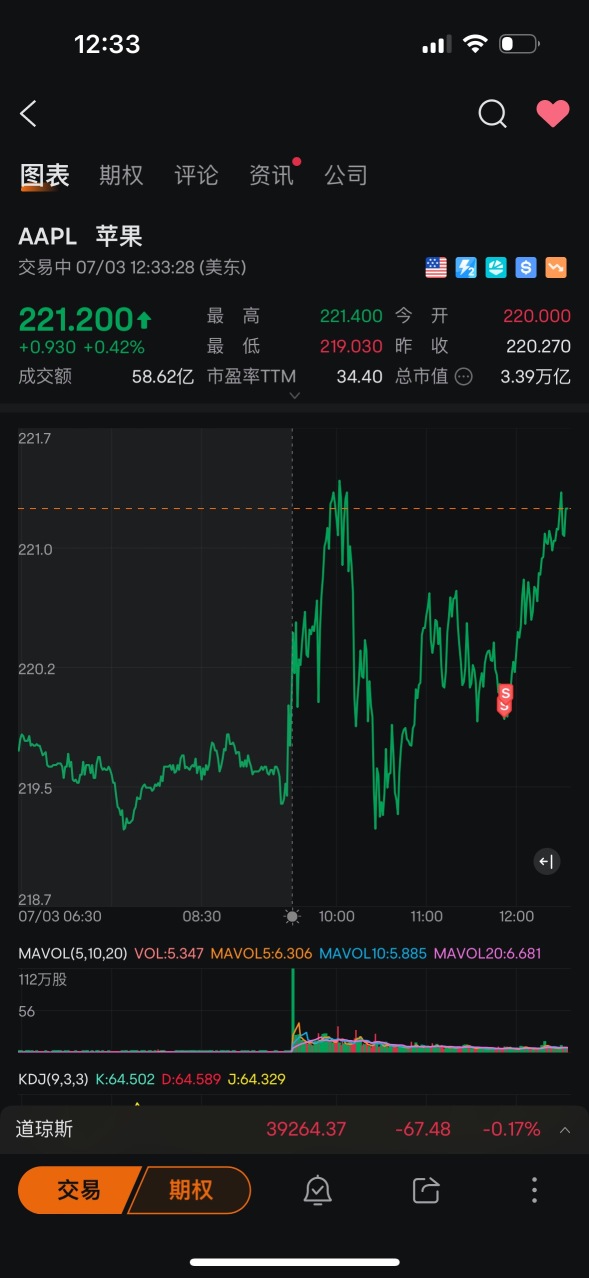Tap the bottom 期权 button

pyautogui.click(x=190, y=1190)
